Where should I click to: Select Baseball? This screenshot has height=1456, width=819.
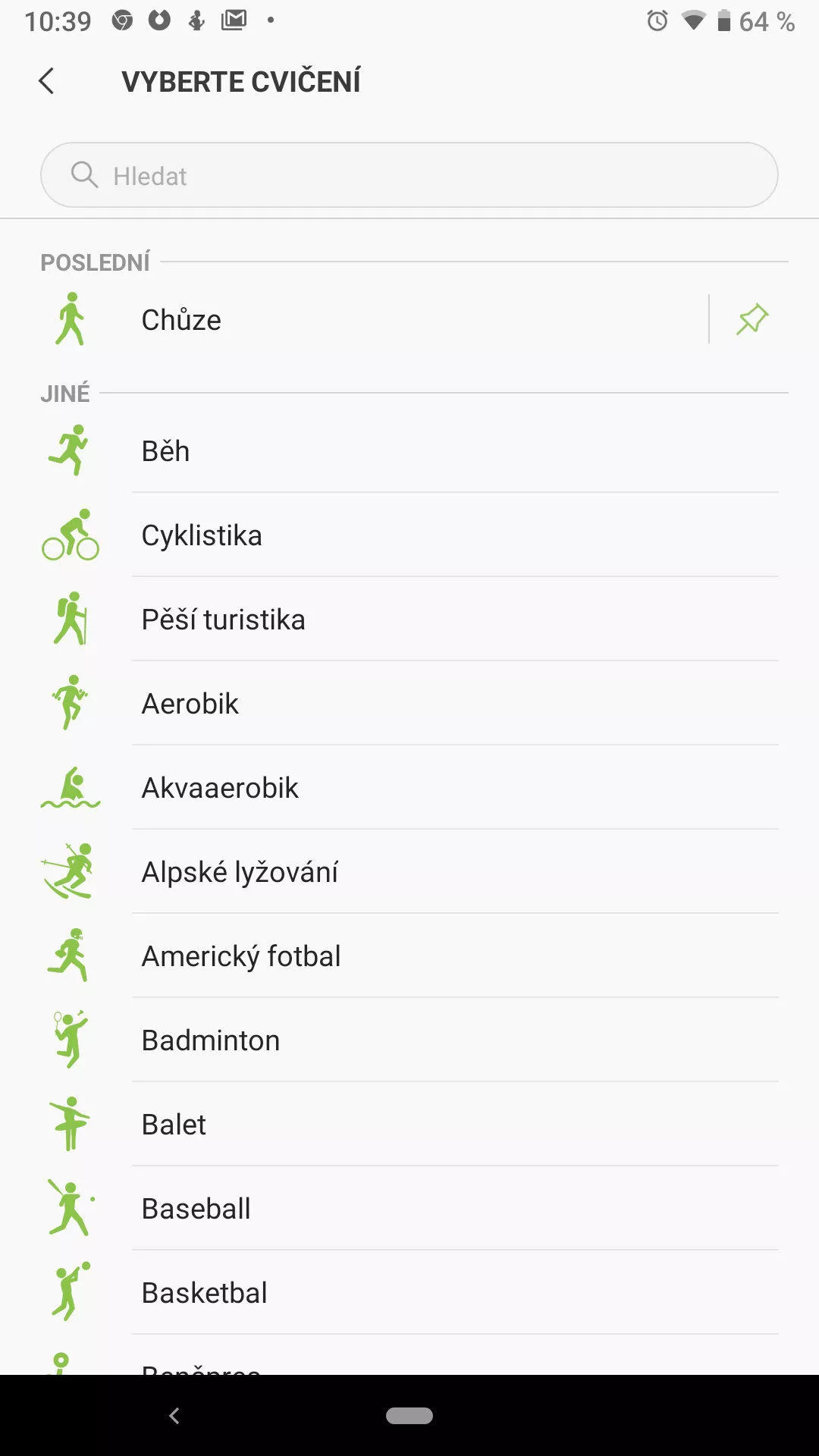coord(409,1208)
